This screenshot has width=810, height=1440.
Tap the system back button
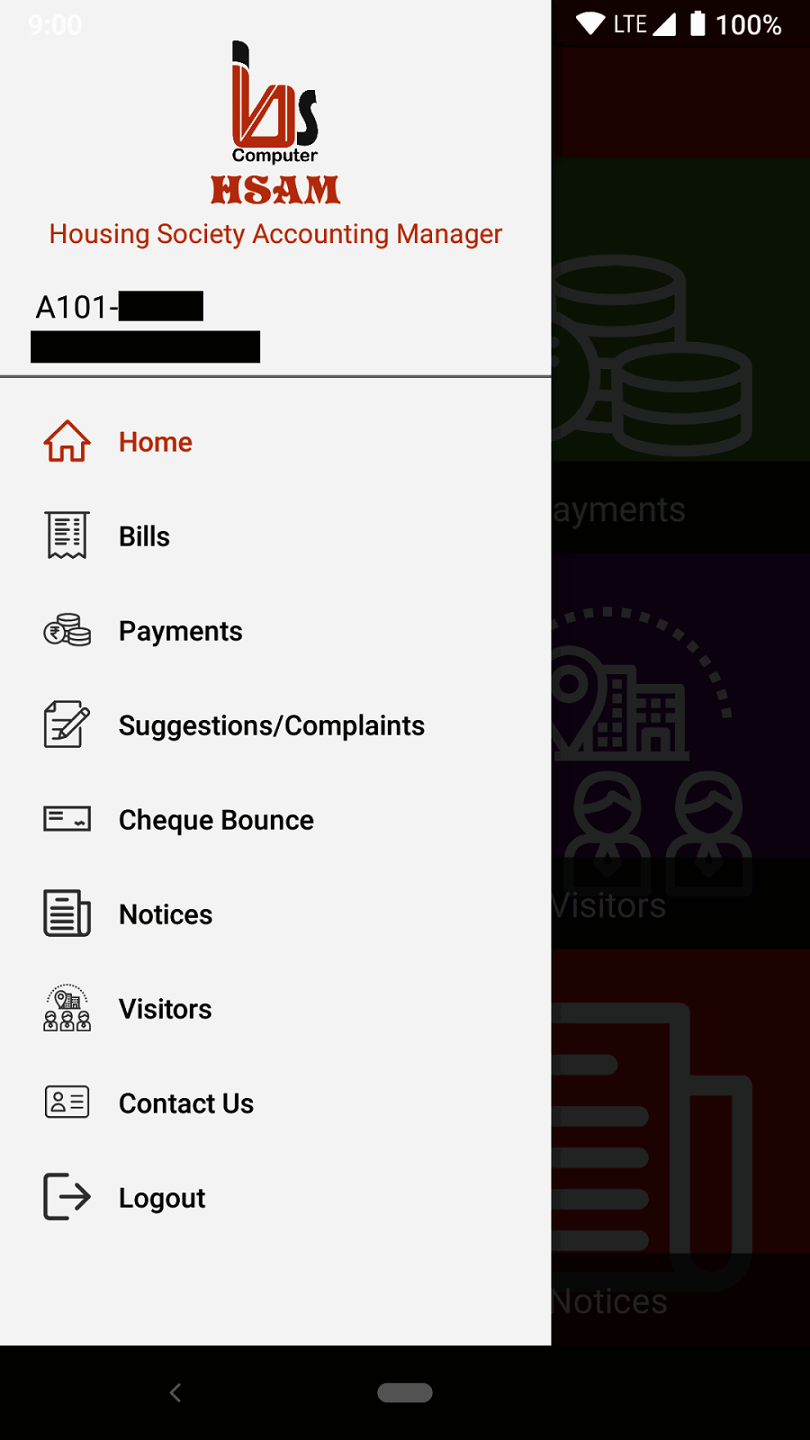click(x=175, y=1392)
